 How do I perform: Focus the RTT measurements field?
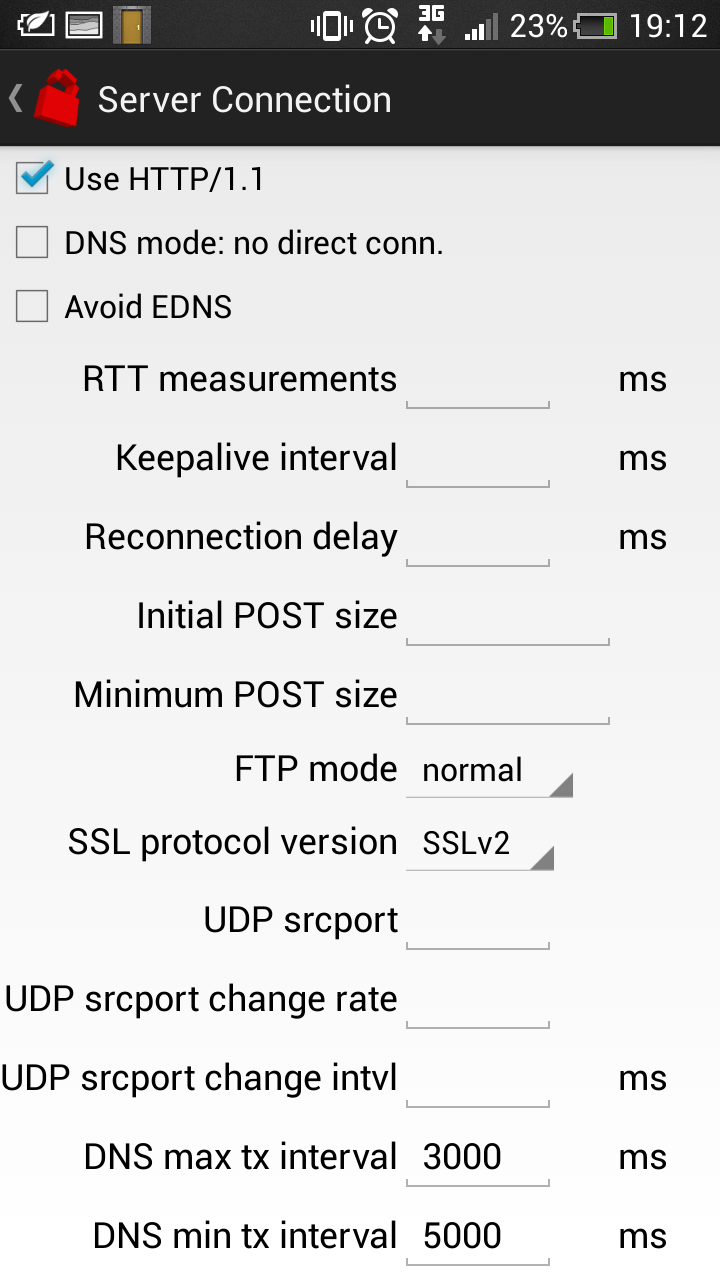[x=478, y=381]
